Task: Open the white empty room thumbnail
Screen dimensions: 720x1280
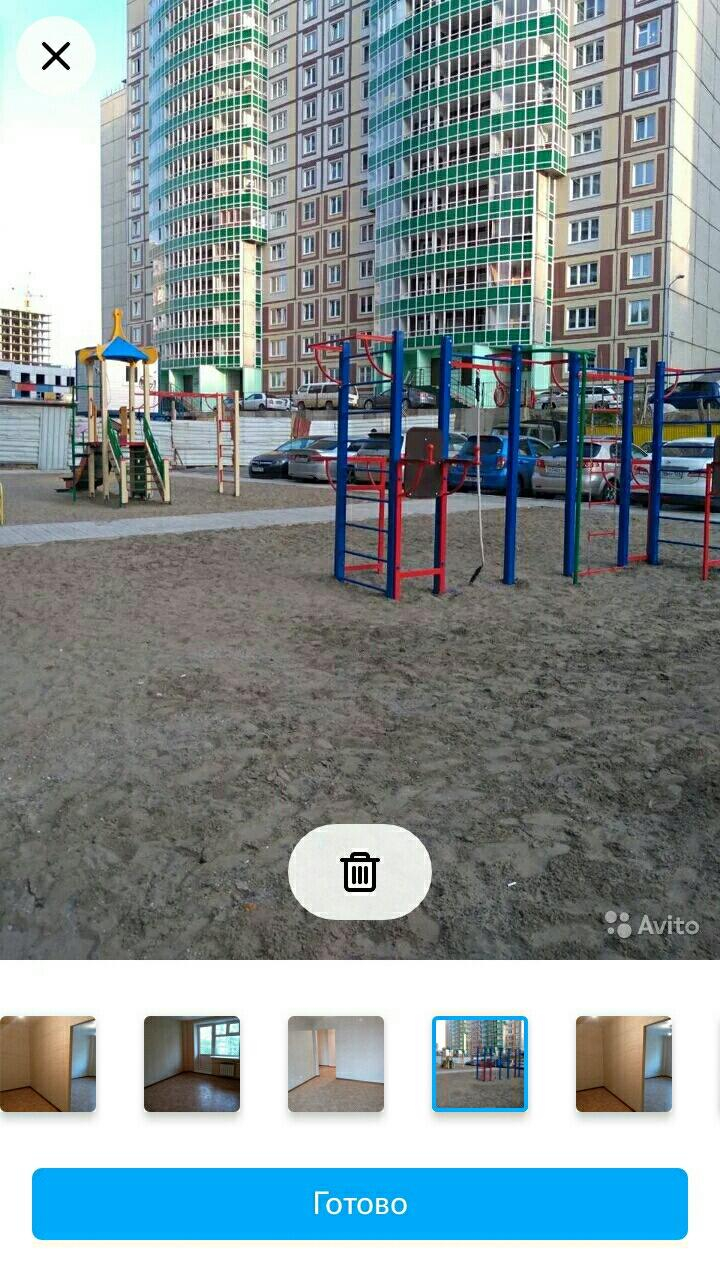Action: tap(336, 1064)
